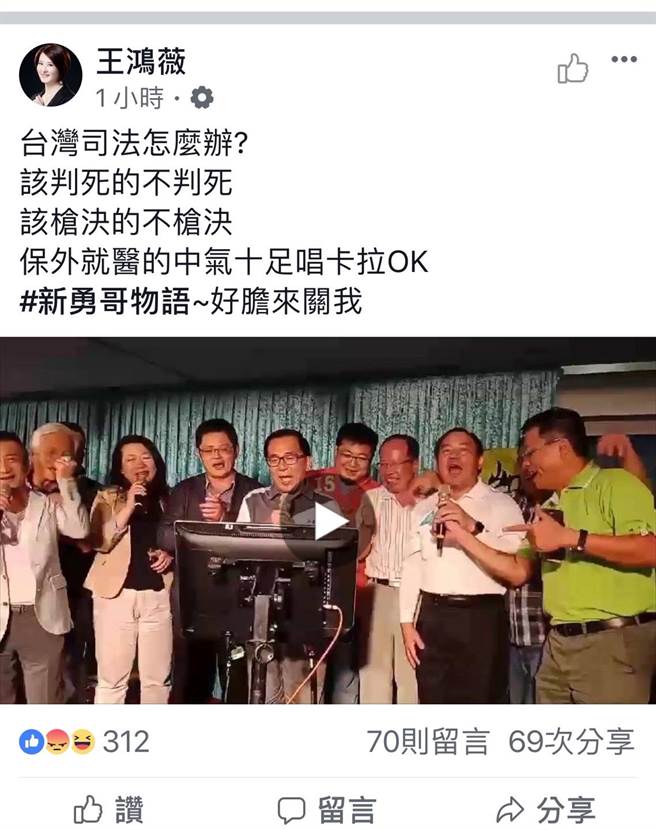
Task: View the 69次分享 shares
Action: [x=571, y=741]
